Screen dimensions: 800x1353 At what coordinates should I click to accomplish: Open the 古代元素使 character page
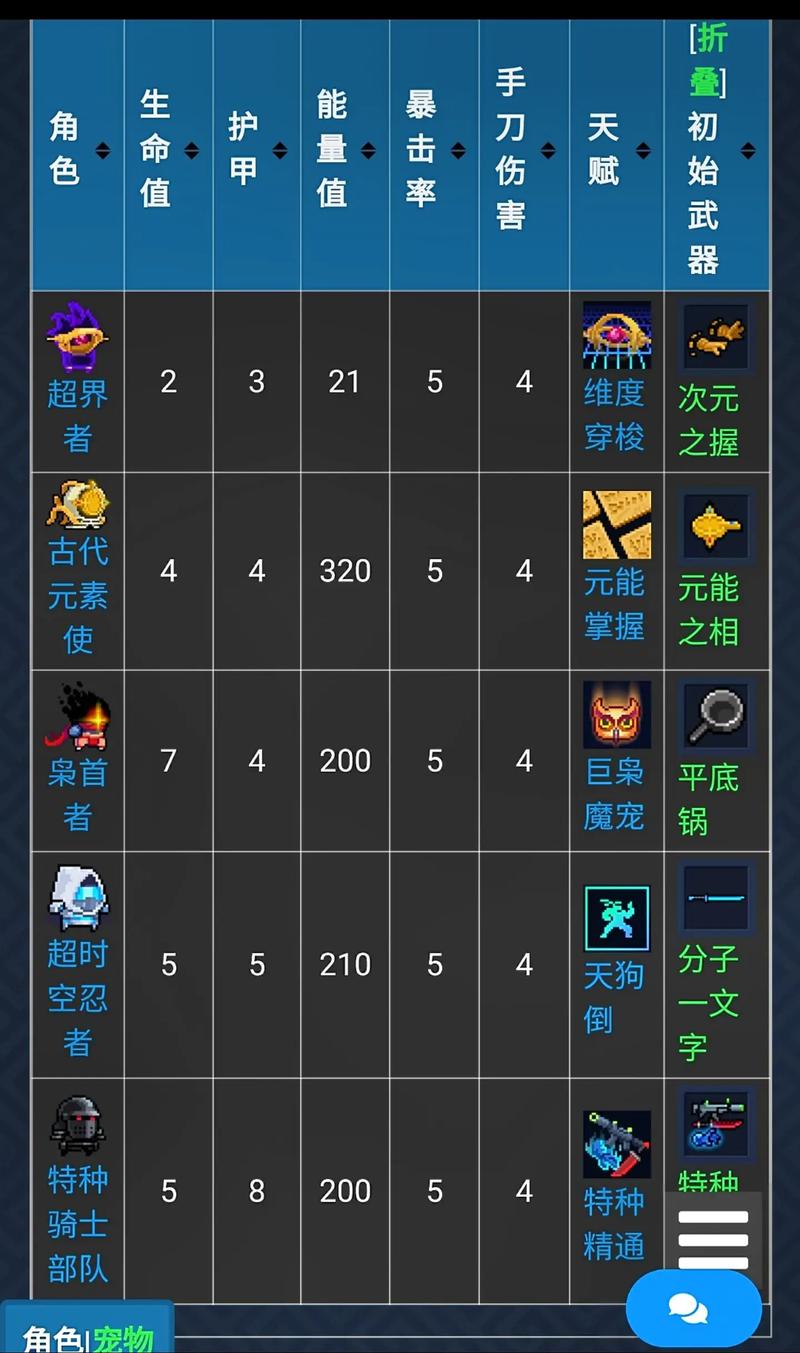[77, 594]
